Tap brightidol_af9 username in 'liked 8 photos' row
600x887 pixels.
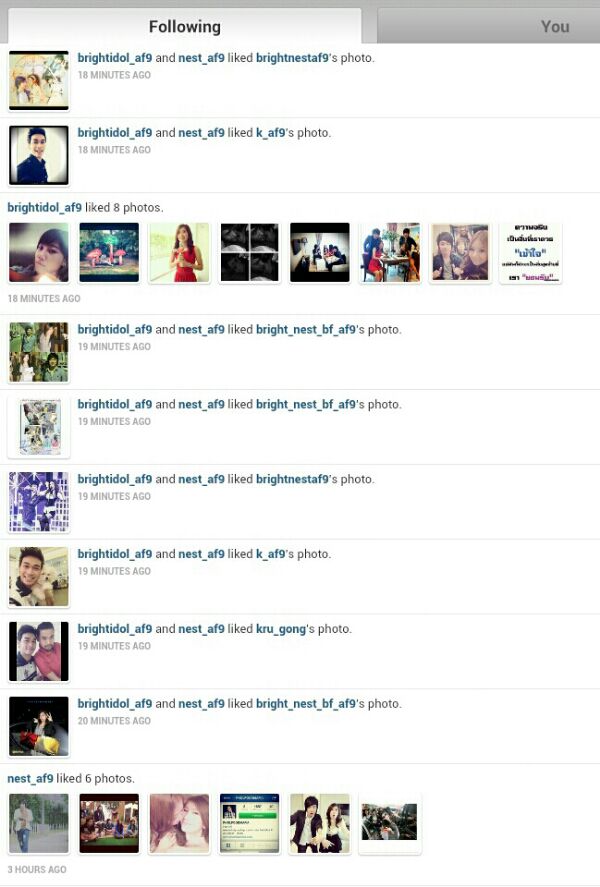click(x=44, y=208)
